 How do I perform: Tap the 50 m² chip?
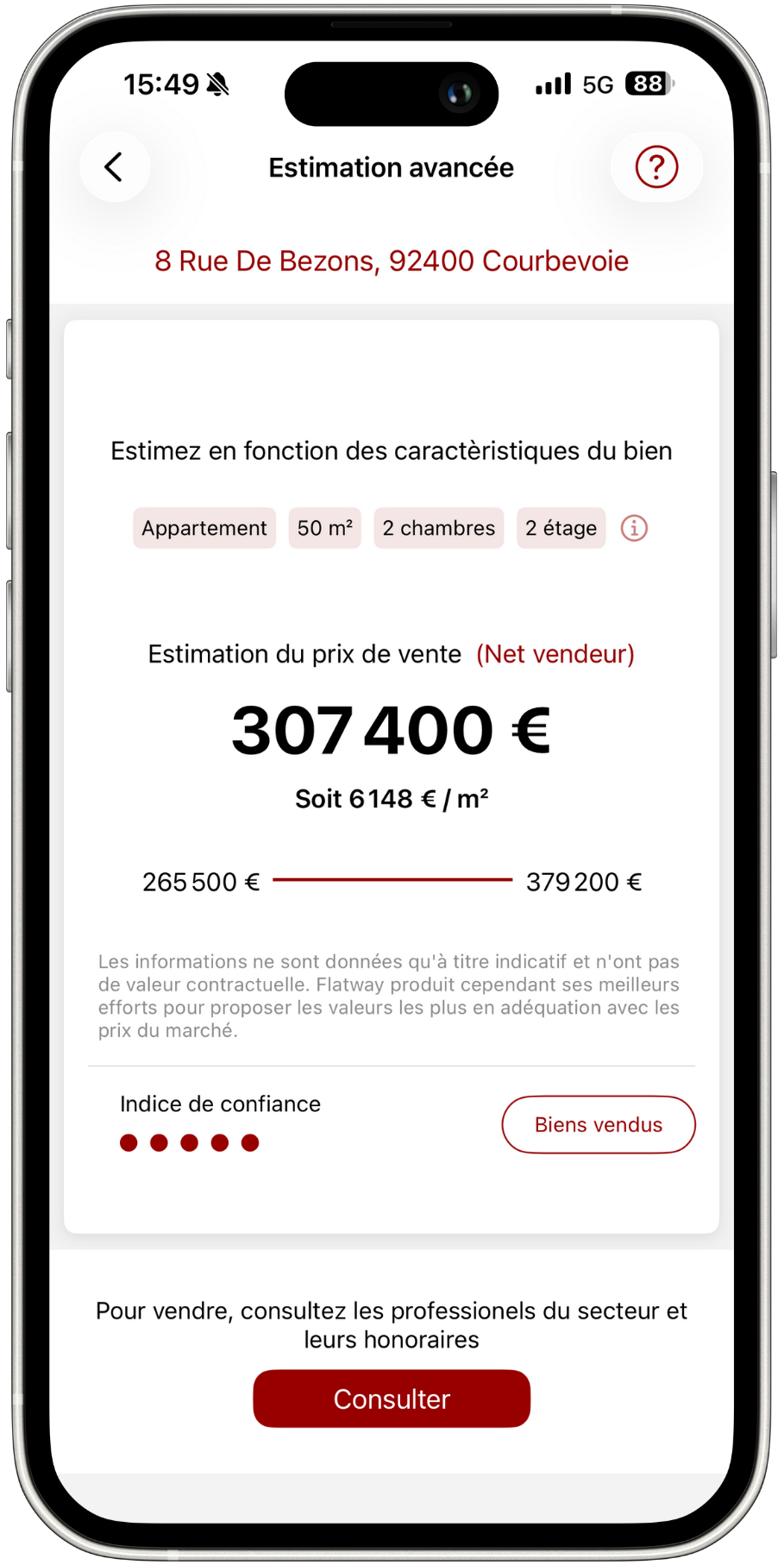click(324, 528)
